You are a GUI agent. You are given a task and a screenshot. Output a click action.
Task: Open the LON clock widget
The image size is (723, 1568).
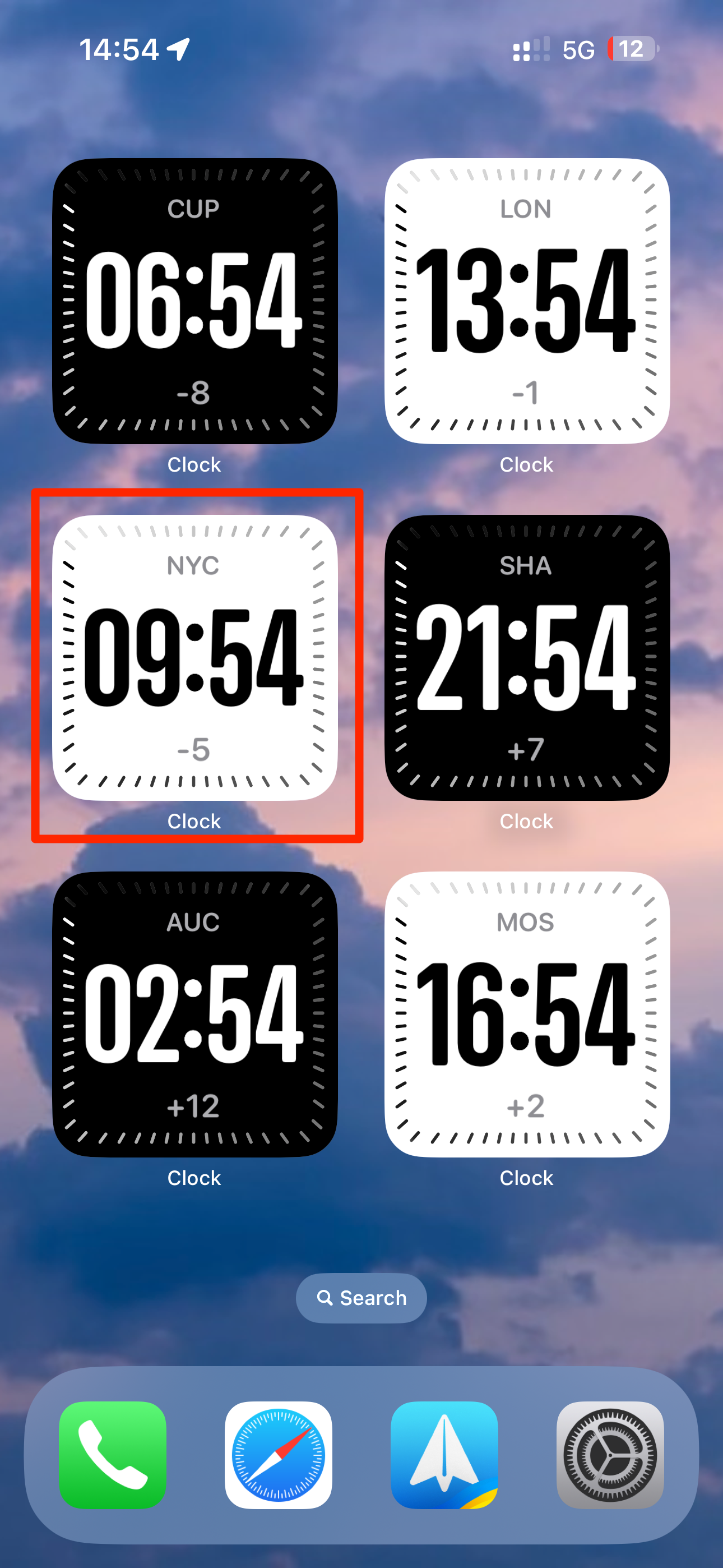click(527, 301)
